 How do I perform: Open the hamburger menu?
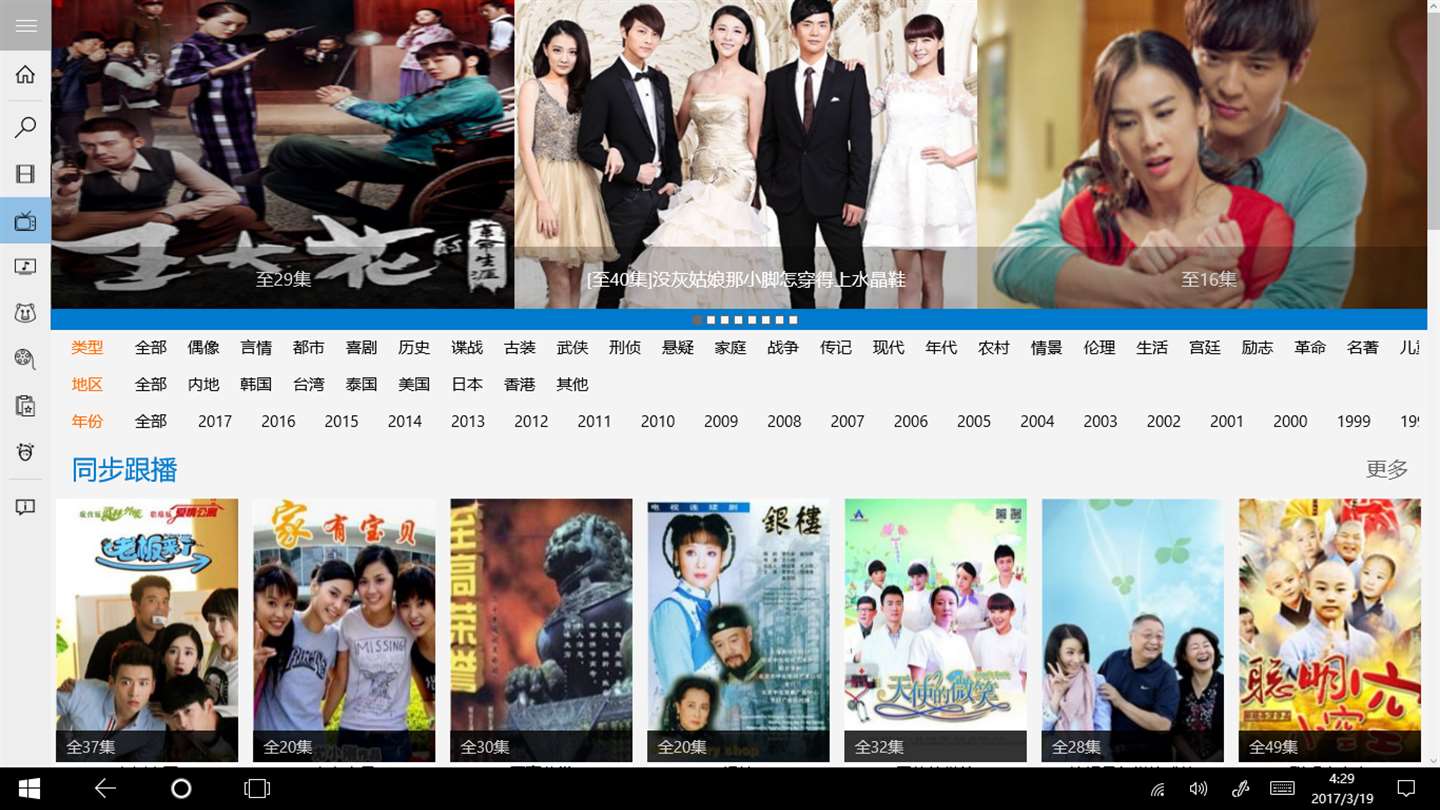click(26, 25)
